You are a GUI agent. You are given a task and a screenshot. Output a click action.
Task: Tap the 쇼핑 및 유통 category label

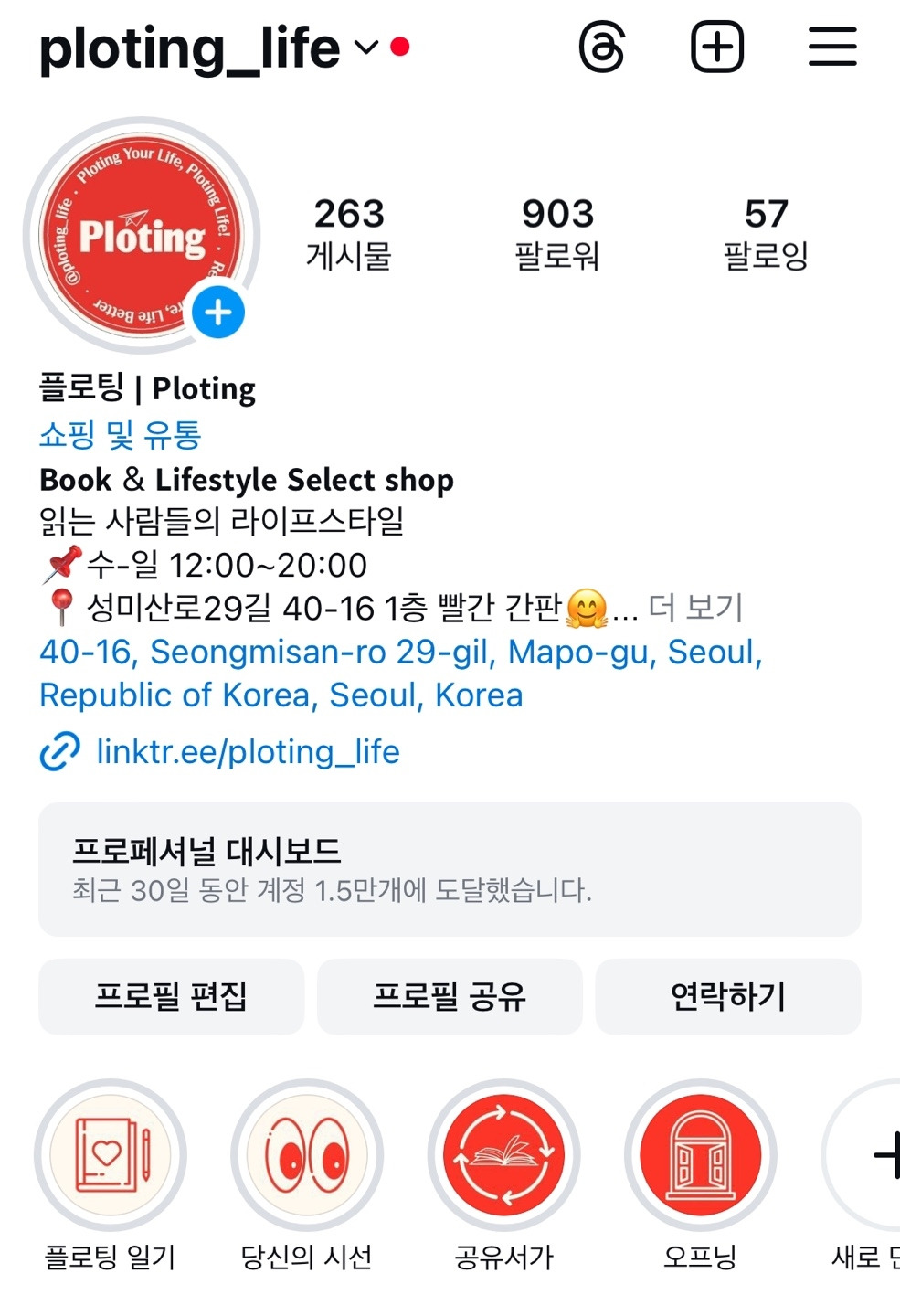tap(121, 437)
